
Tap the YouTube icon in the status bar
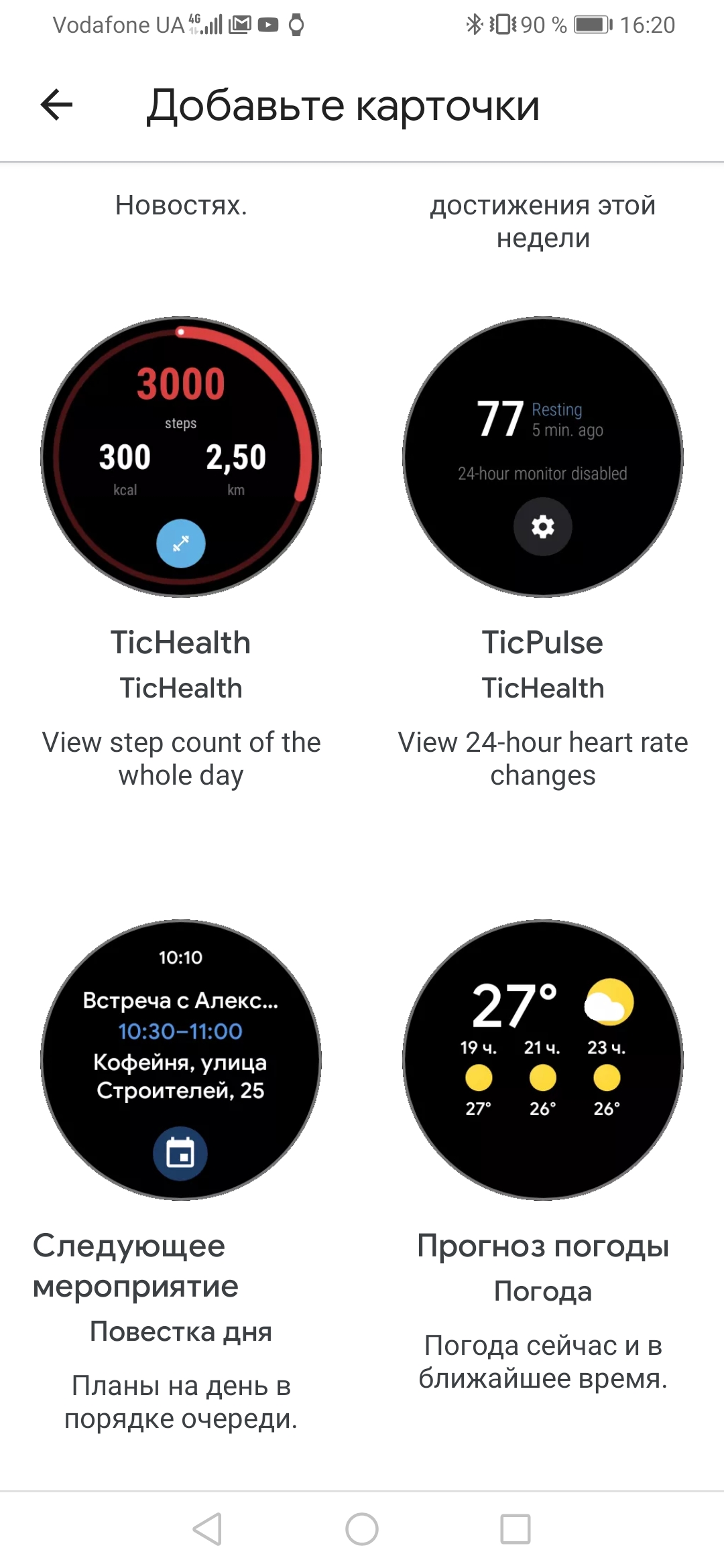pos(268,25)
